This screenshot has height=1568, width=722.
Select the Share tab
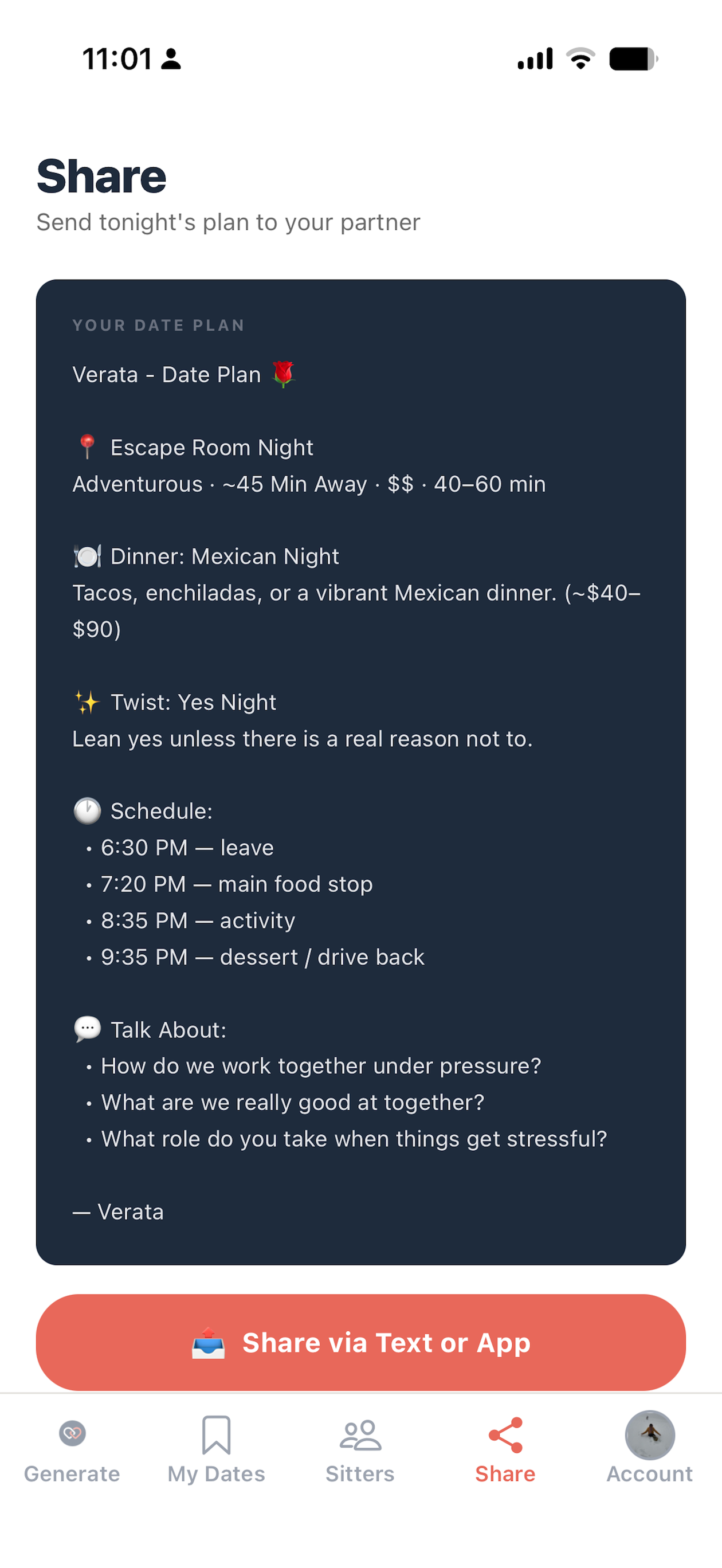505,1450
